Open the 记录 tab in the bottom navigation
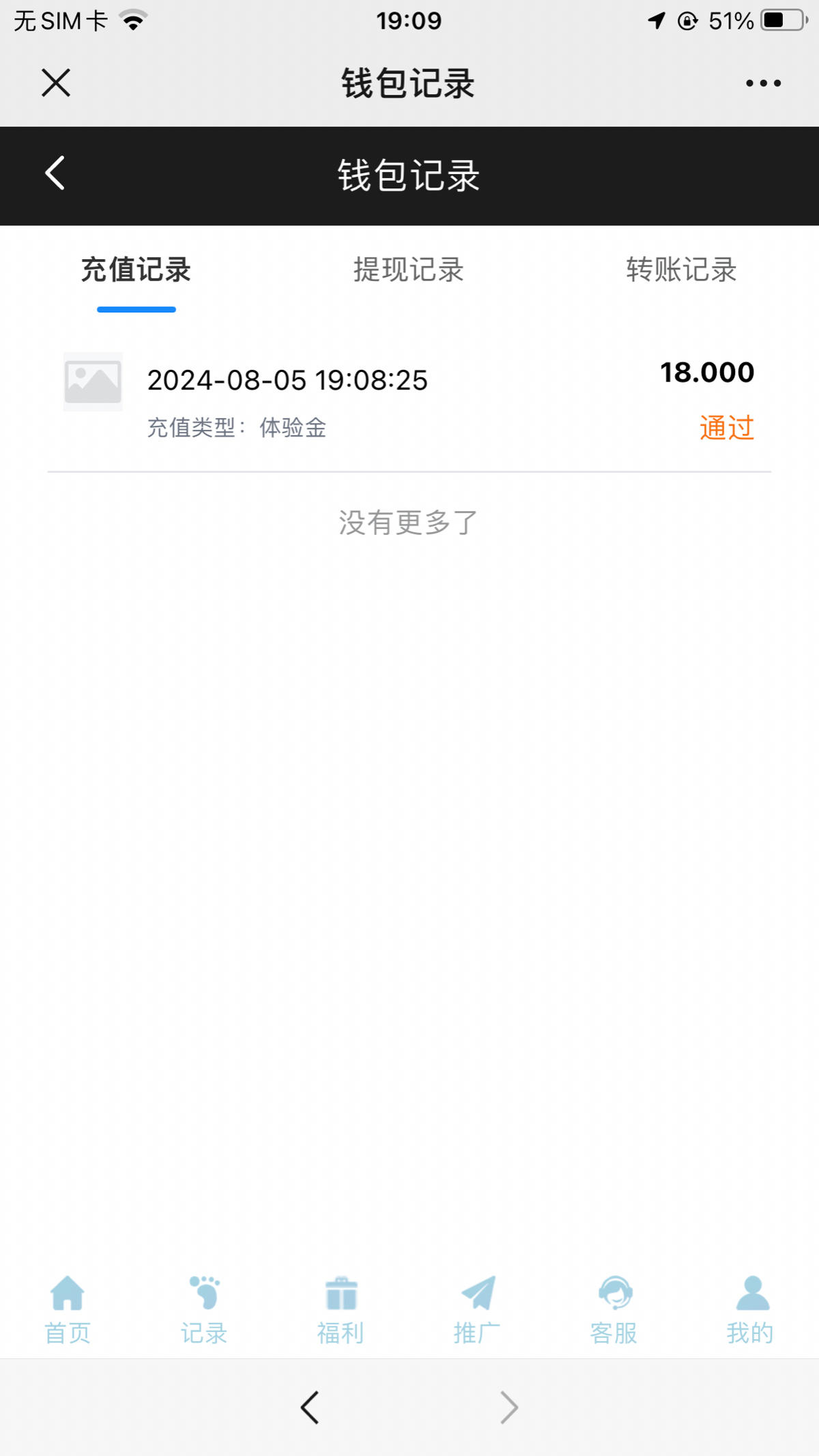Viewport: 819px width, 1456px height. click(x=204, y=1310)
